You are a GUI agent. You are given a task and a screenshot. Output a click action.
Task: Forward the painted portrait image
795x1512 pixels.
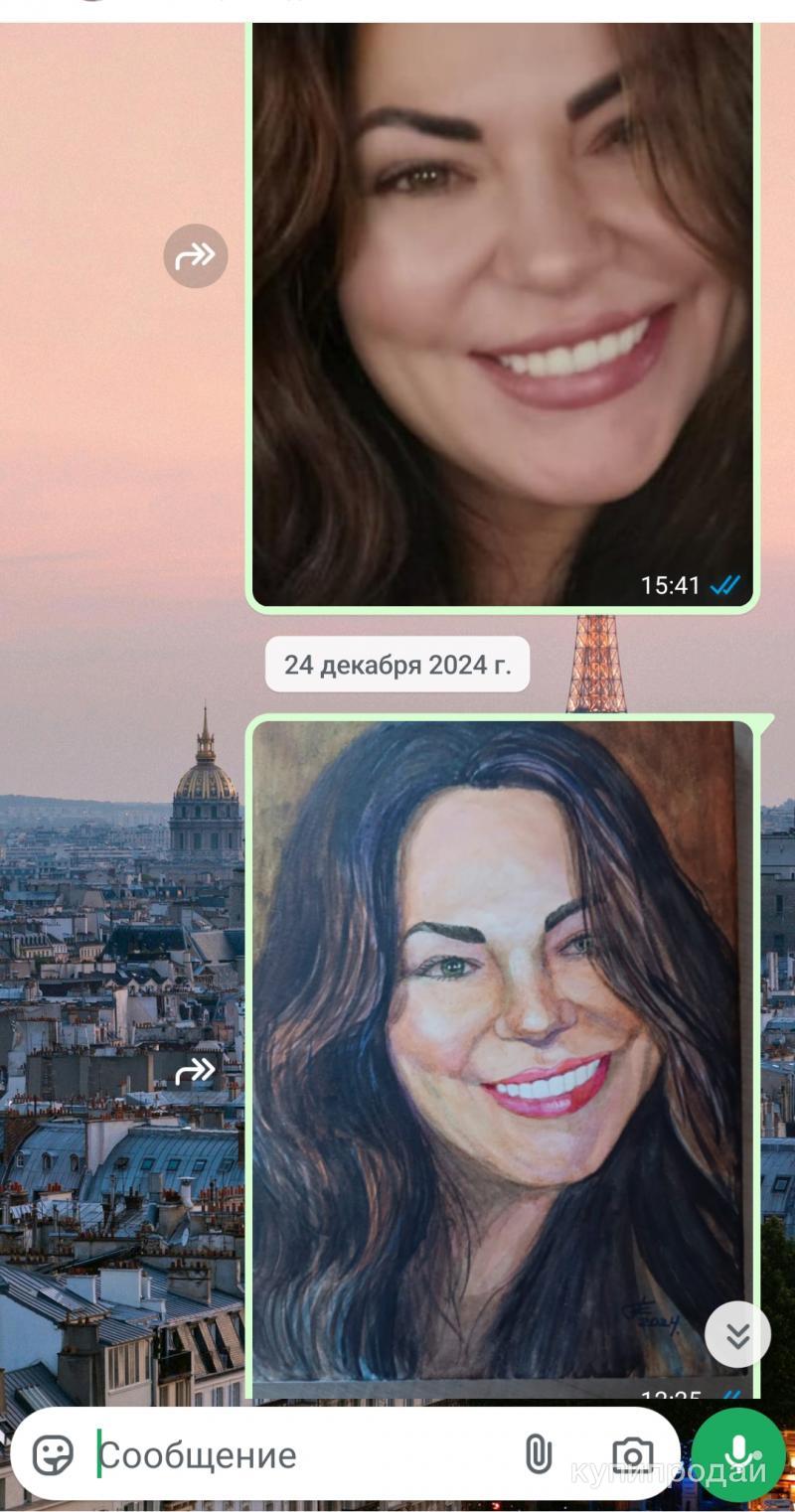[196, 1071]
